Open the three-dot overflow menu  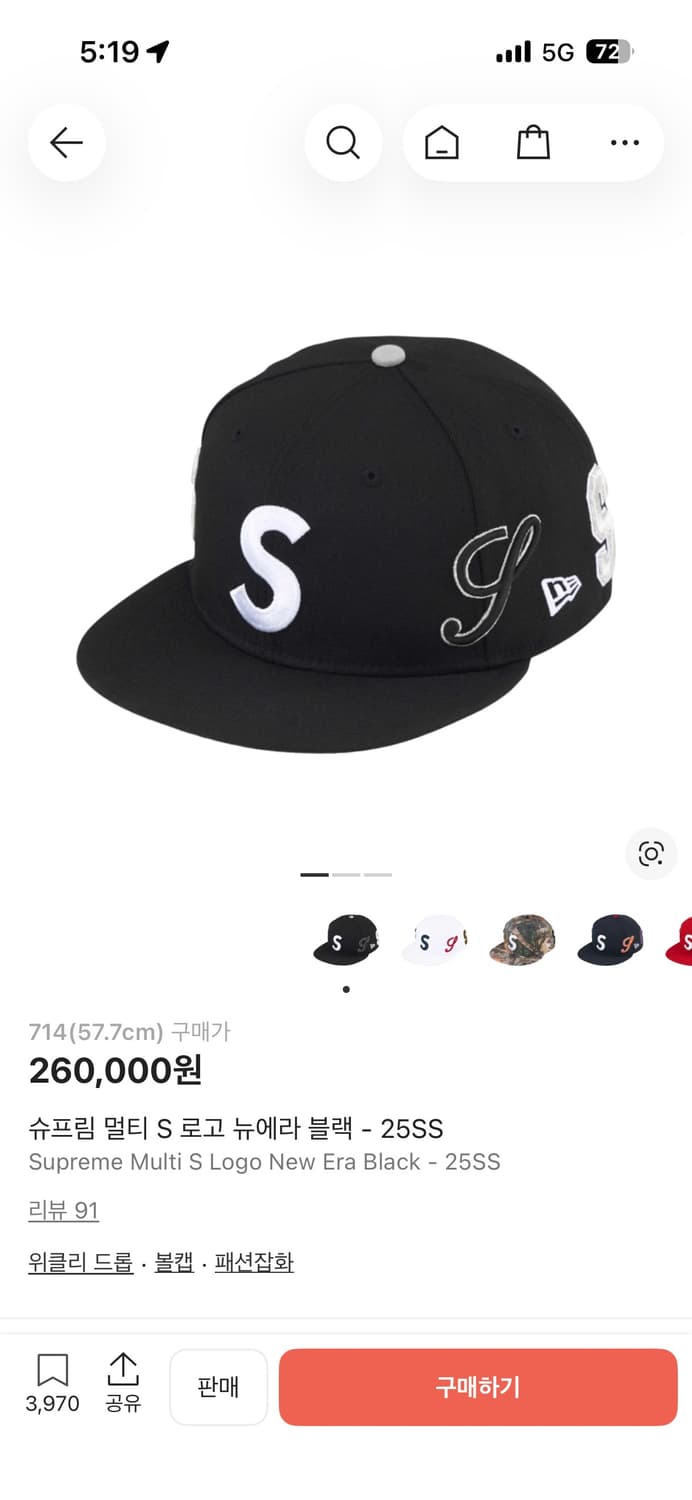pyautogui.click(x=624, y=143)
